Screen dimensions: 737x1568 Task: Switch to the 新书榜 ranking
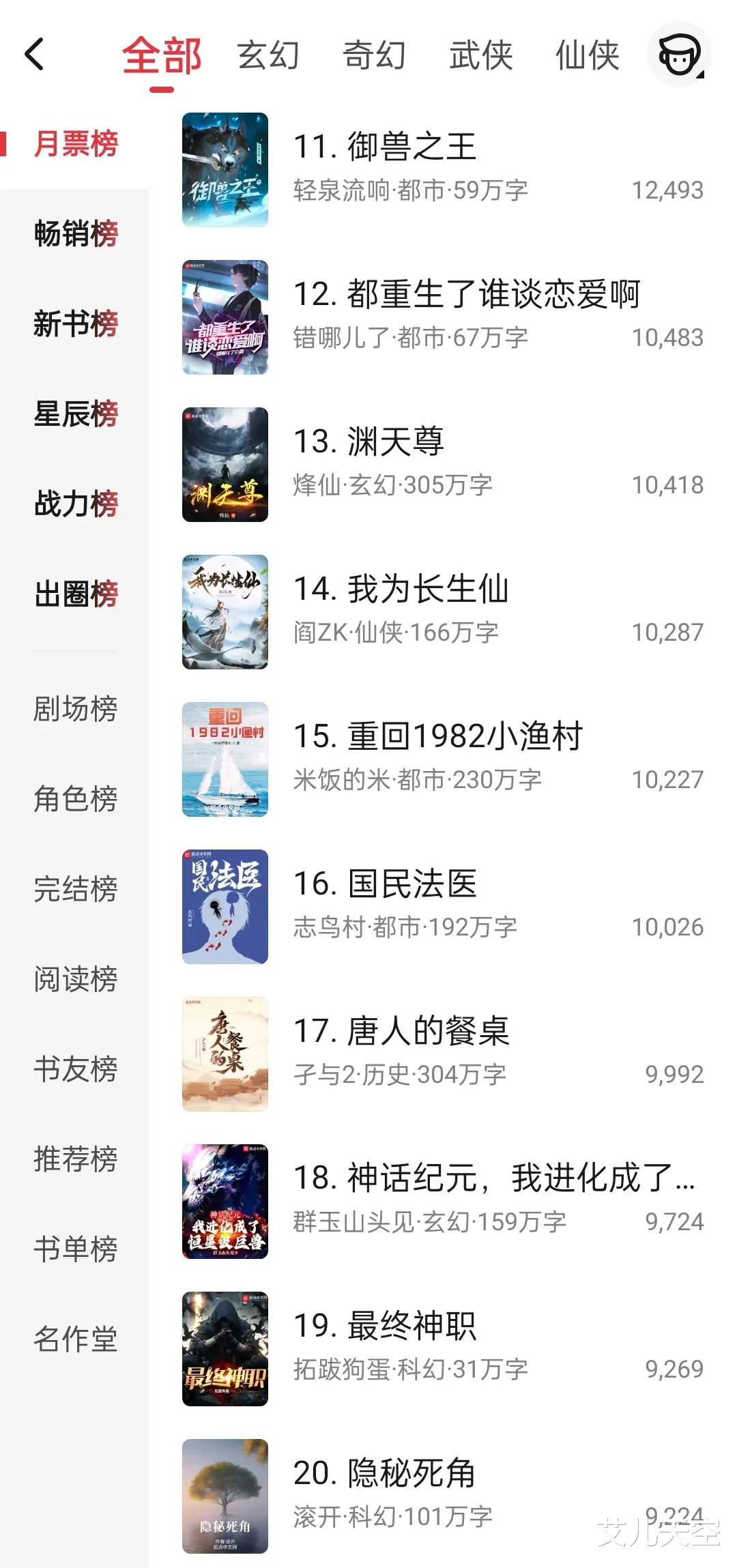point(76,323)
